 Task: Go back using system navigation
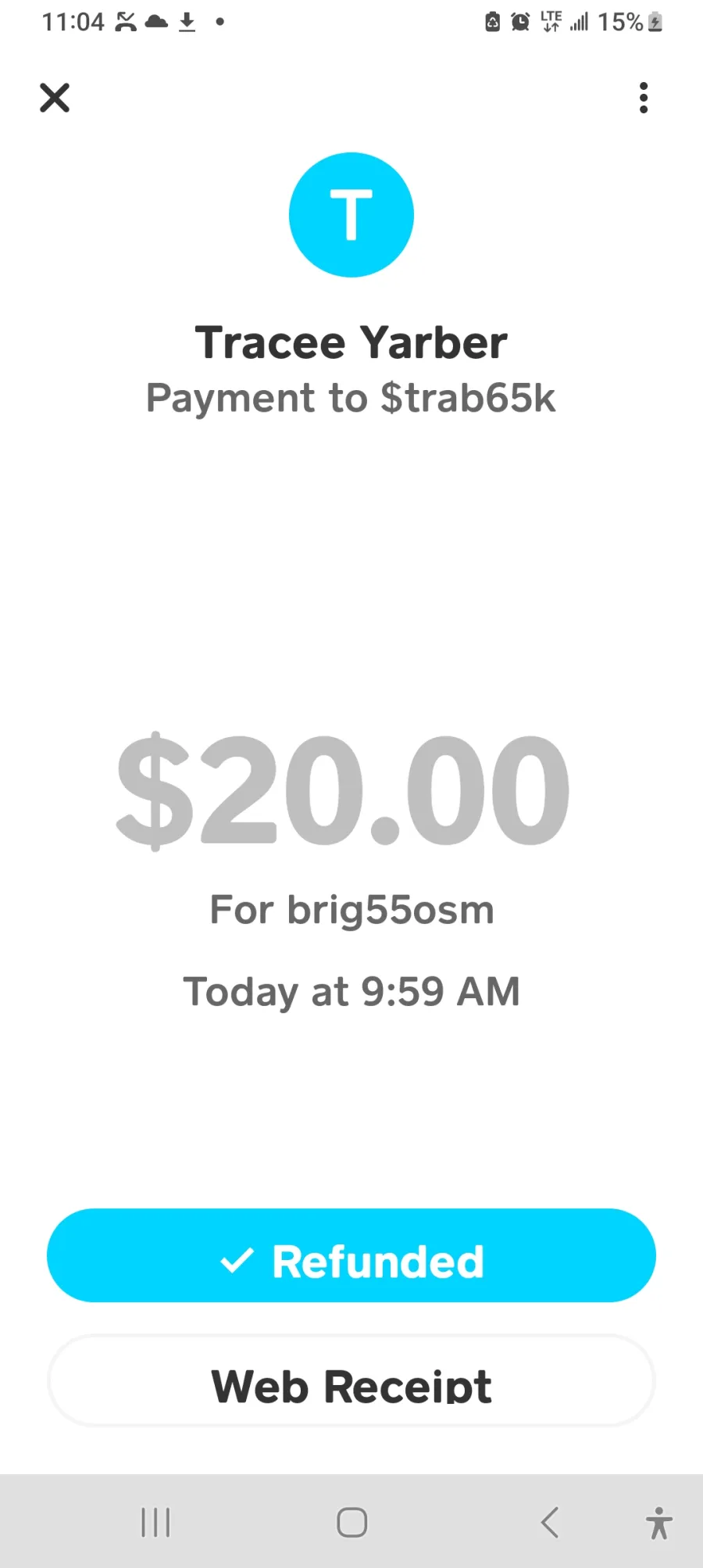point(550,1522)
